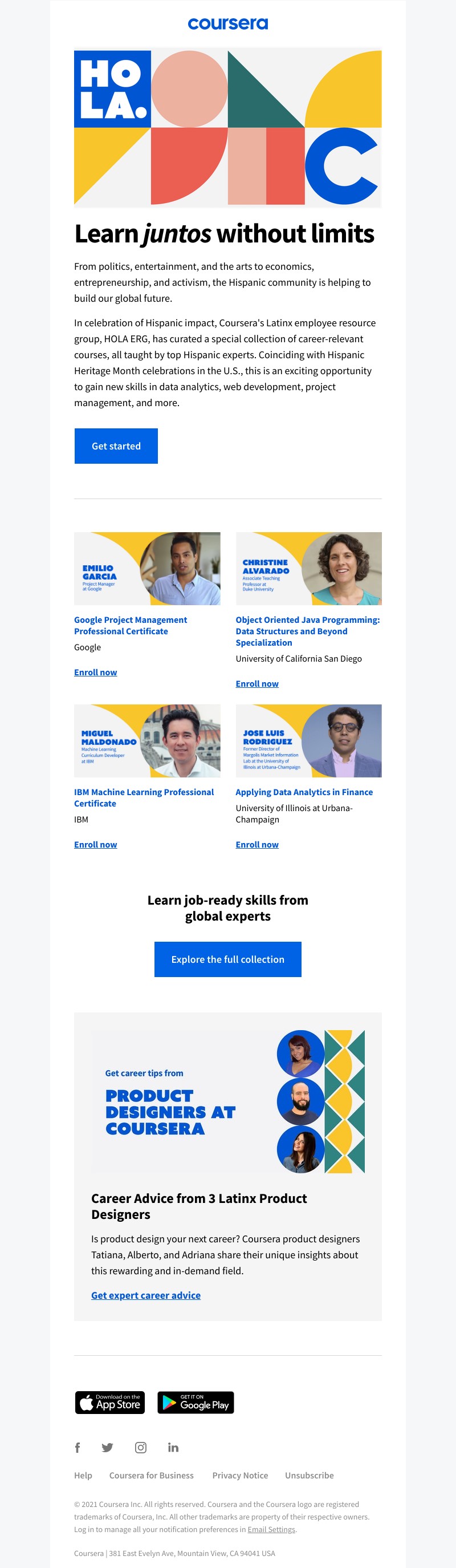Open Coursera's Instagram icon

(140, 1448)
